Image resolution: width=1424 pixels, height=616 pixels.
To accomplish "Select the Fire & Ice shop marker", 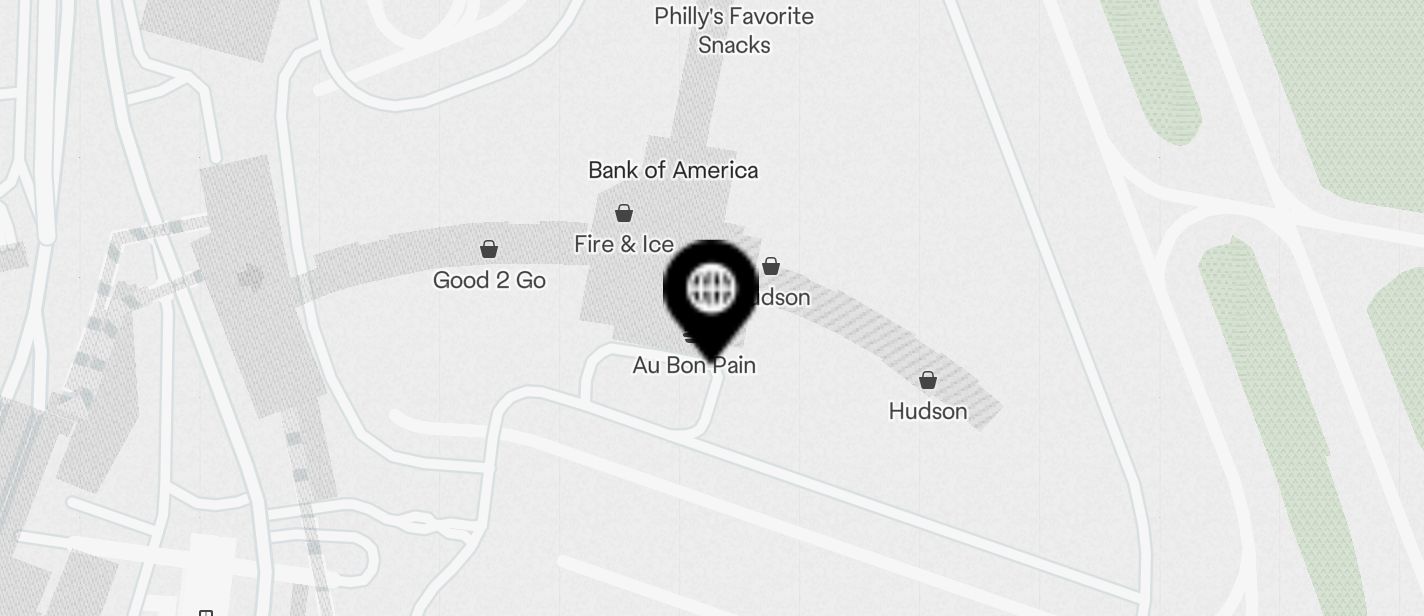I will click(624, 213).
